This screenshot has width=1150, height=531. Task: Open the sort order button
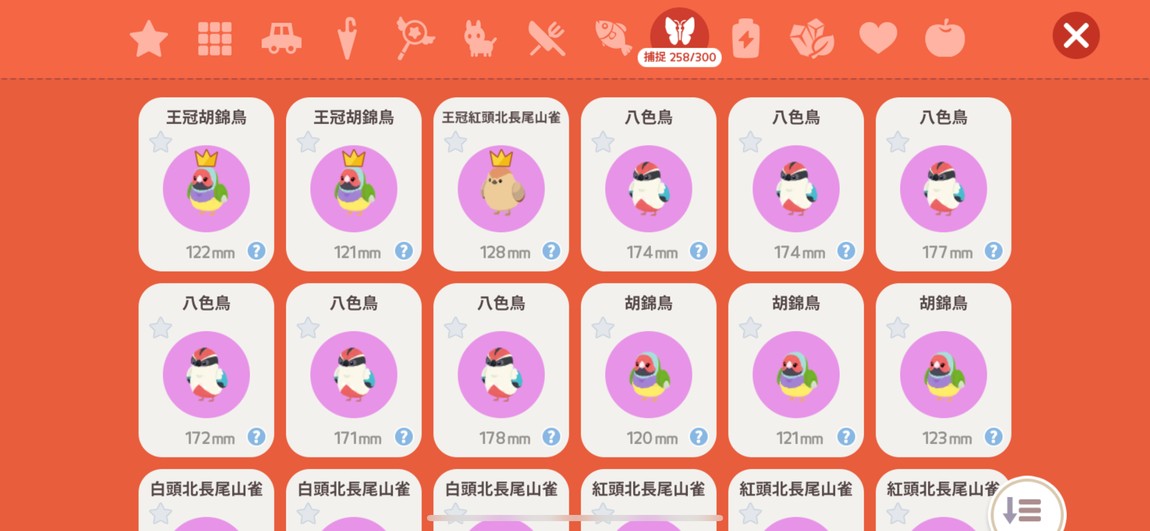click(1024, 509)
